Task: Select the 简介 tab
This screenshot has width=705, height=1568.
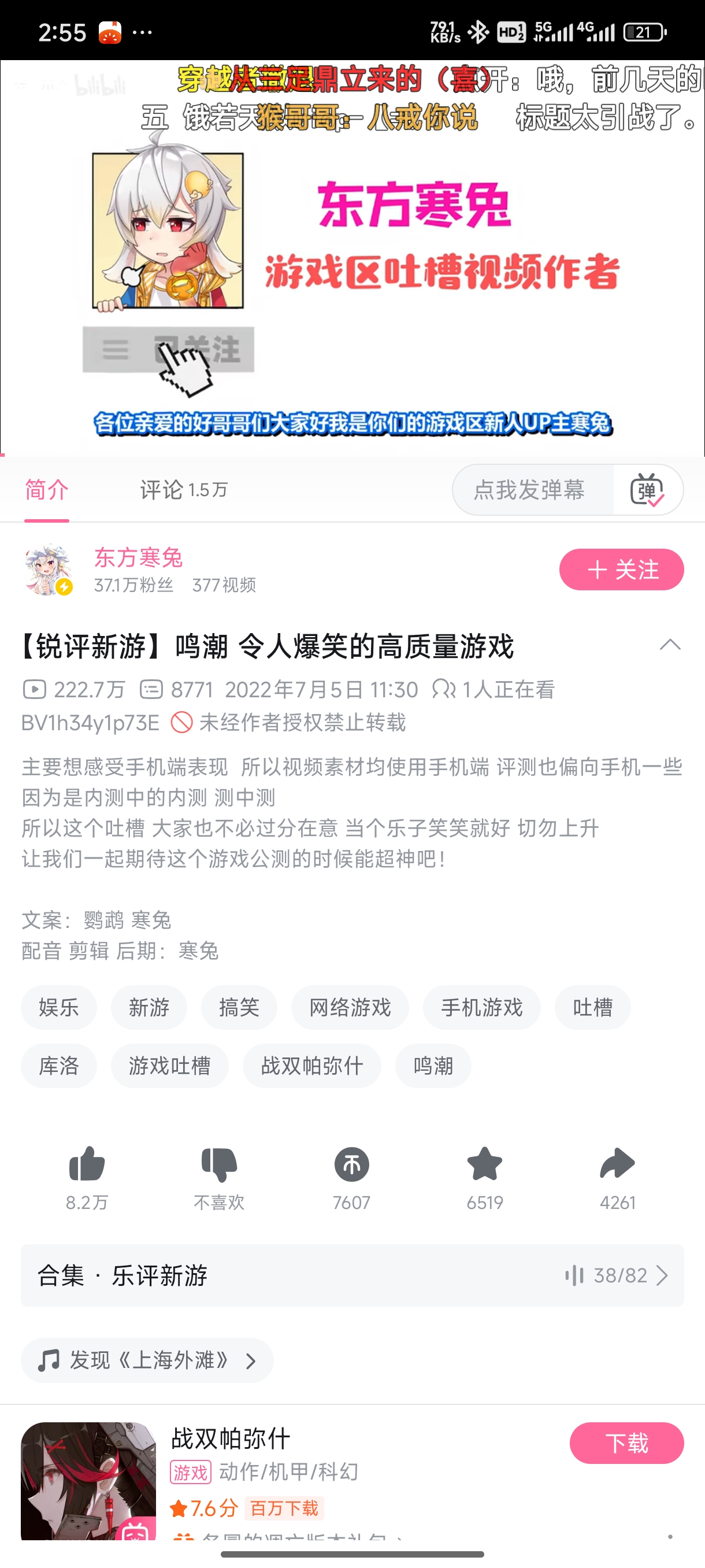Action: click(47, 490)
